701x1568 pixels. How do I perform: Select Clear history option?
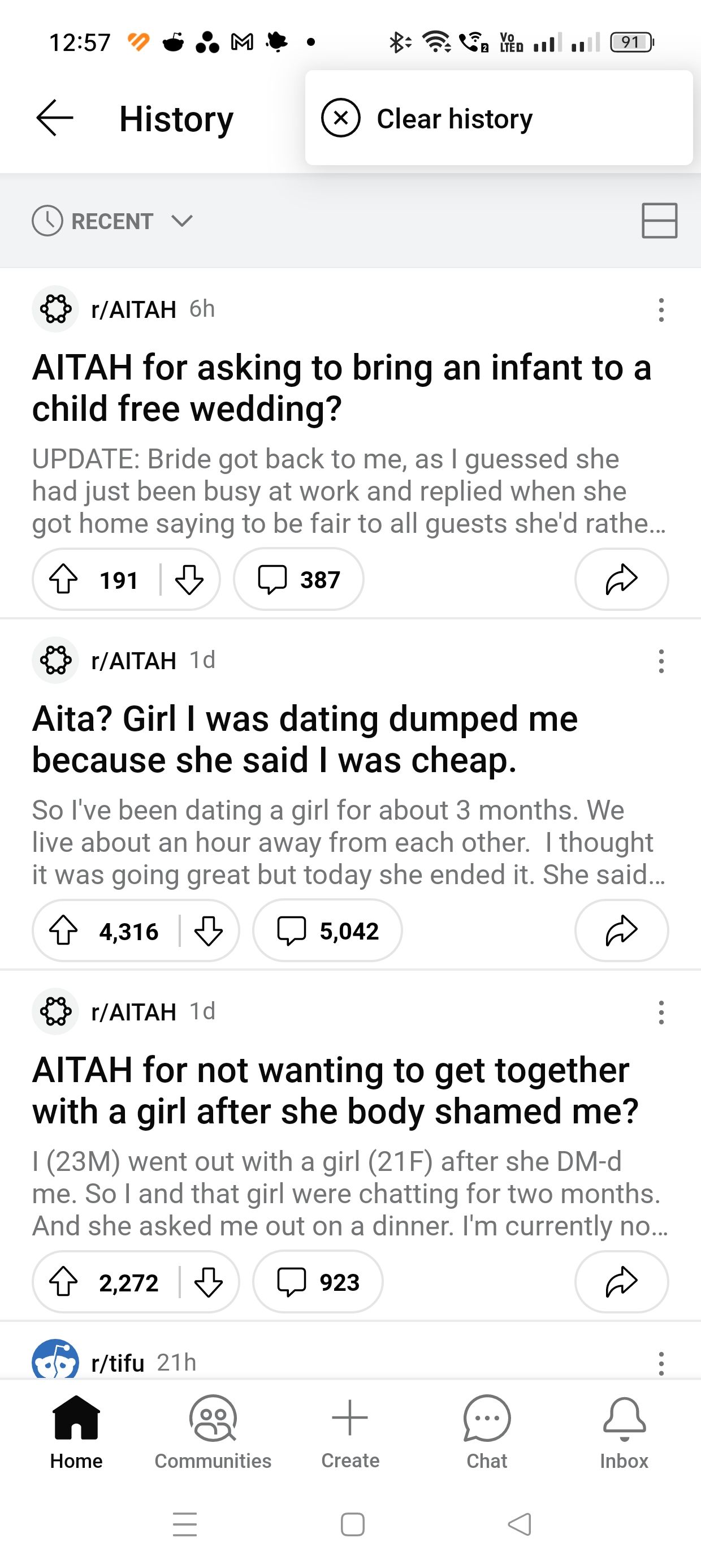pyautogui.click(x=453, y=118)
